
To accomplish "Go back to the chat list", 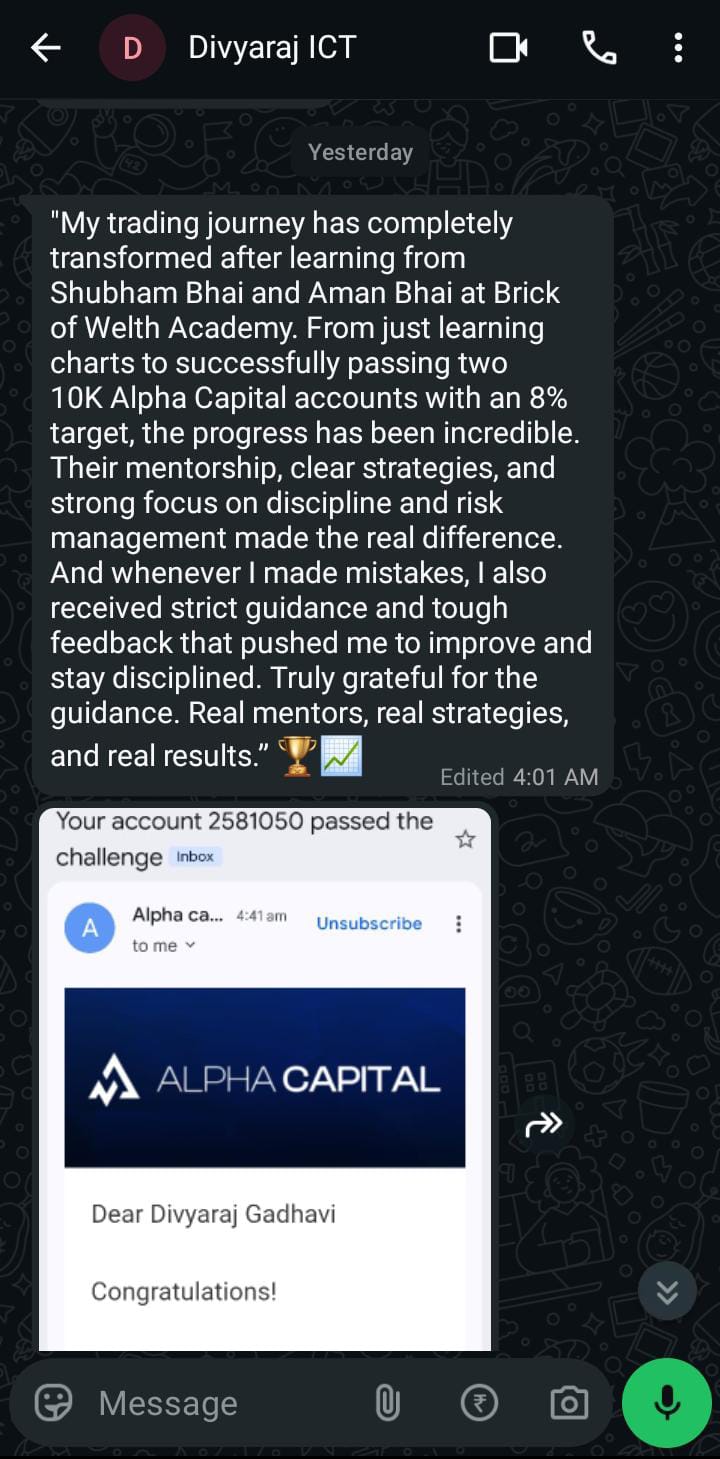I will click(46, 48).
